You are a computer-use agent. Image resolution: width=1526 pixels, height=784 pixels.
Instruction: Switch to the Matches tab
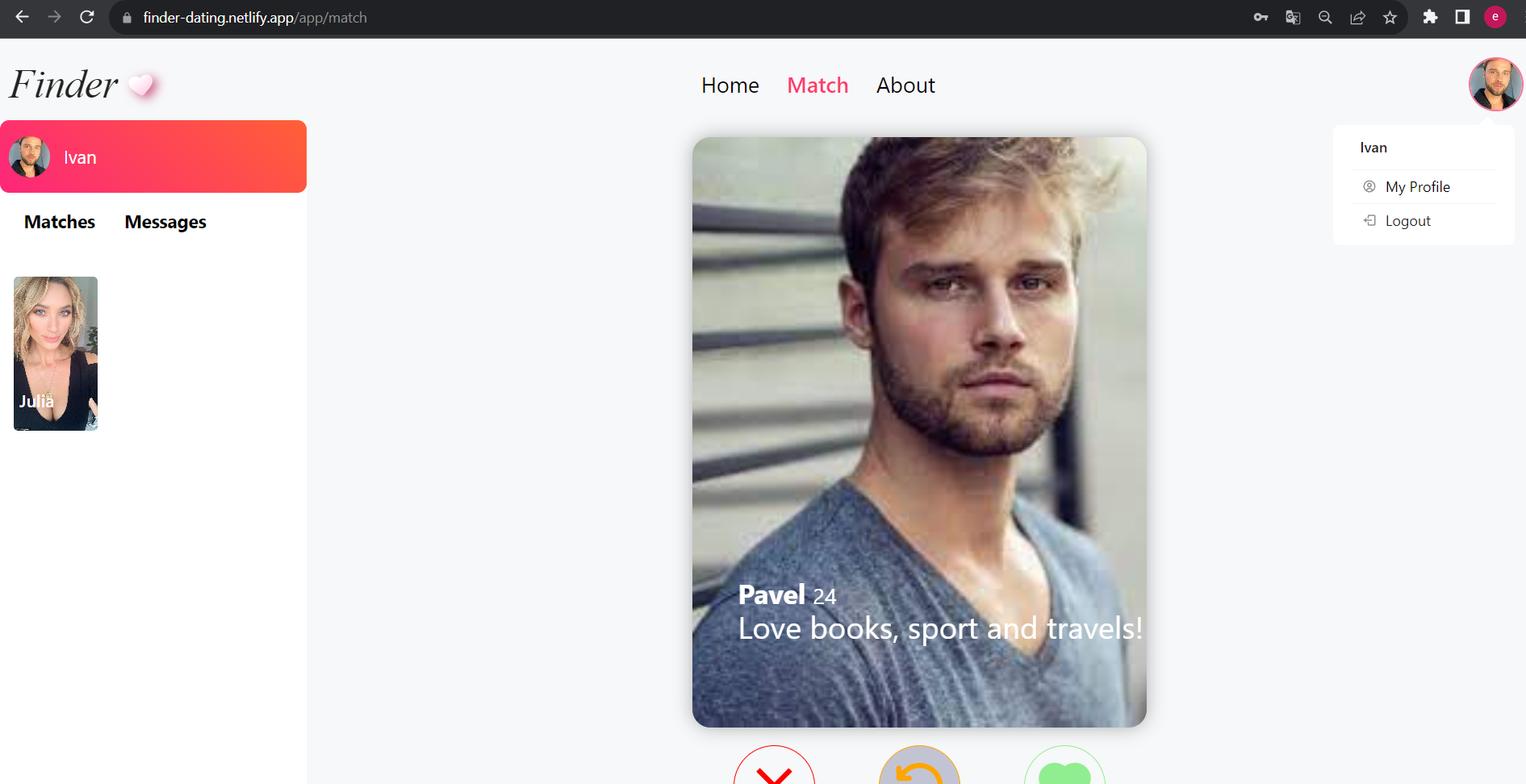point(60,222)
